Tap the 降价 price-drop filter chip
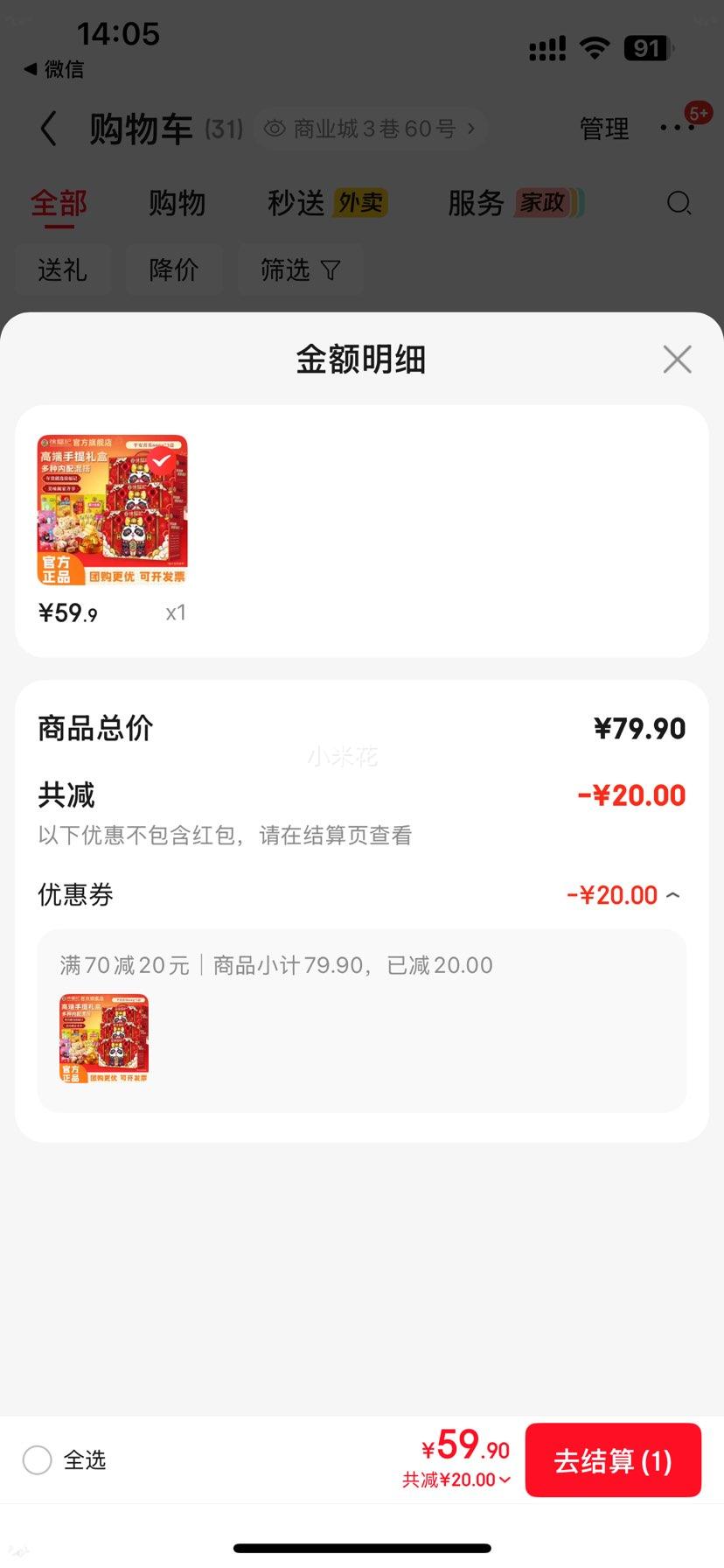The image size is (724, 1568). click(174, 269)
